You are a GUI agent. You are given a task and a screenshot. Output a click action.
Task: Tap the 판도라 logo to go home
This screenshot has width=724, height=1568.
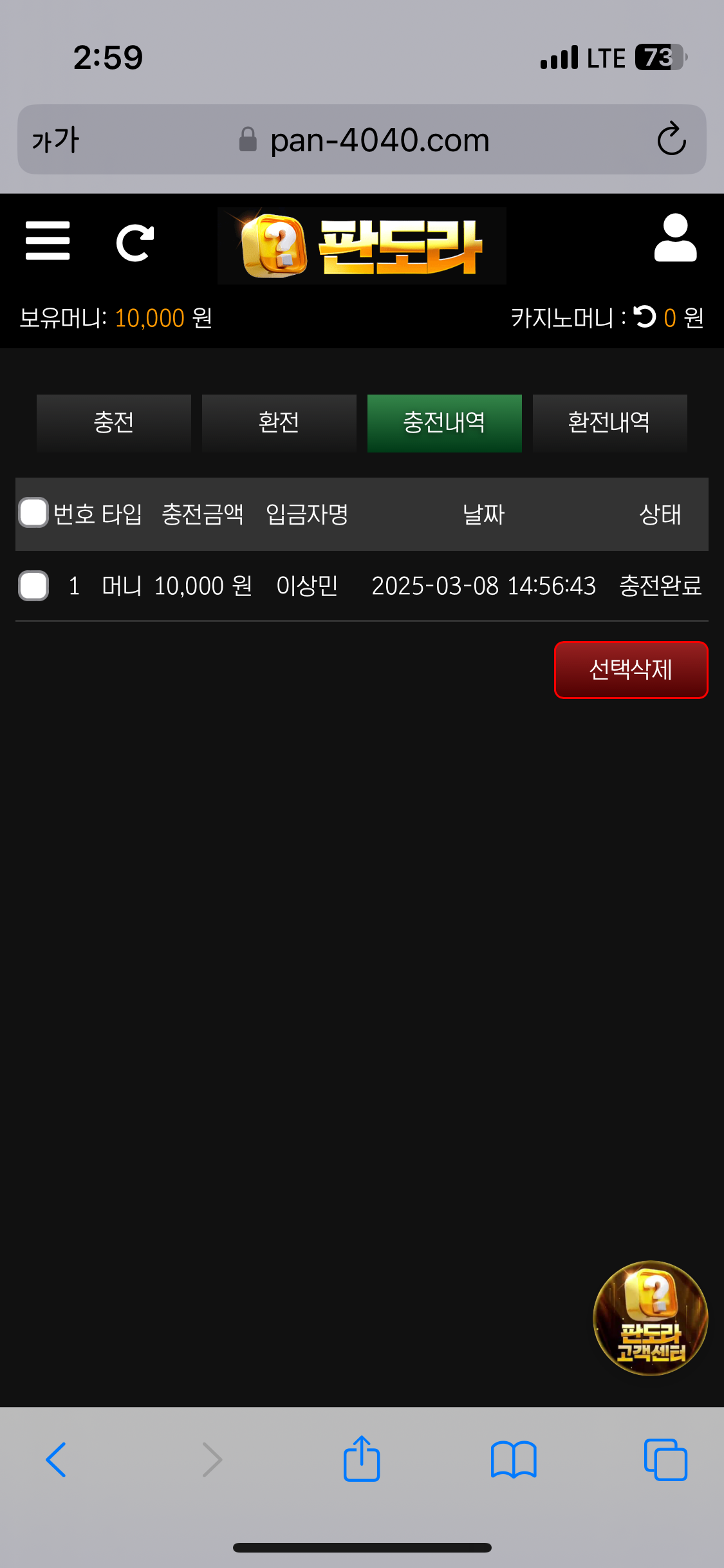point(362,246)
